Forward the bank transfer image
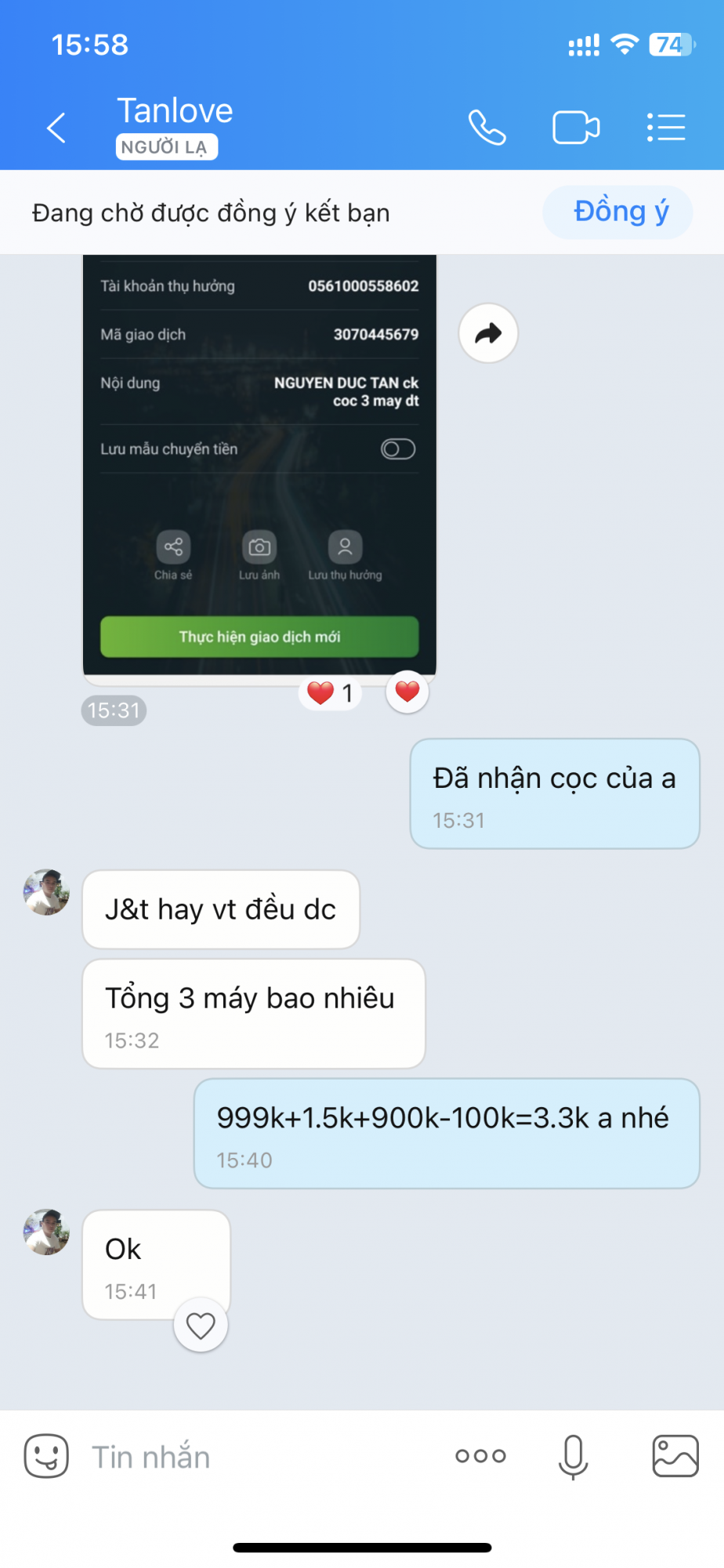The height and width of the screenshot is (1568, 724). [x=488, y=334]
